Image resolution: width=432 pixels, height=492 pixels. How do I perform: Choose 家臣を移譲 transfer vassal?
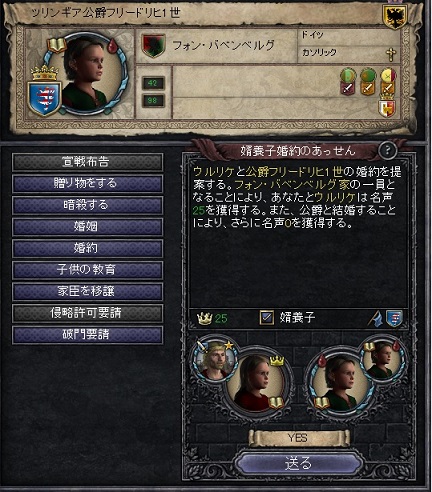pos(87,291)
